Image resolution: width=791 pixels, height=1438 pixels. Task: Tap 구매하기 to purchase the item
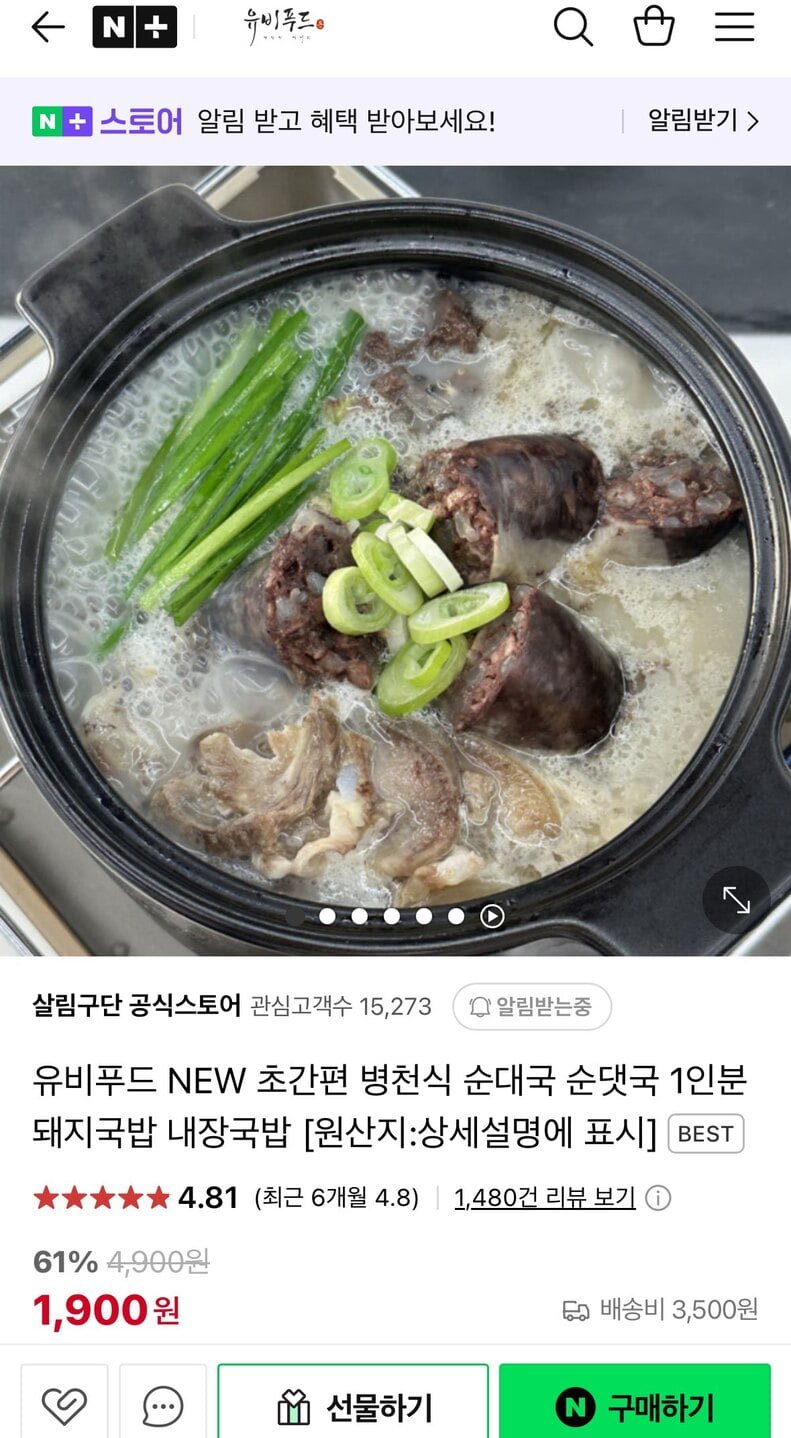point(635,1408)
